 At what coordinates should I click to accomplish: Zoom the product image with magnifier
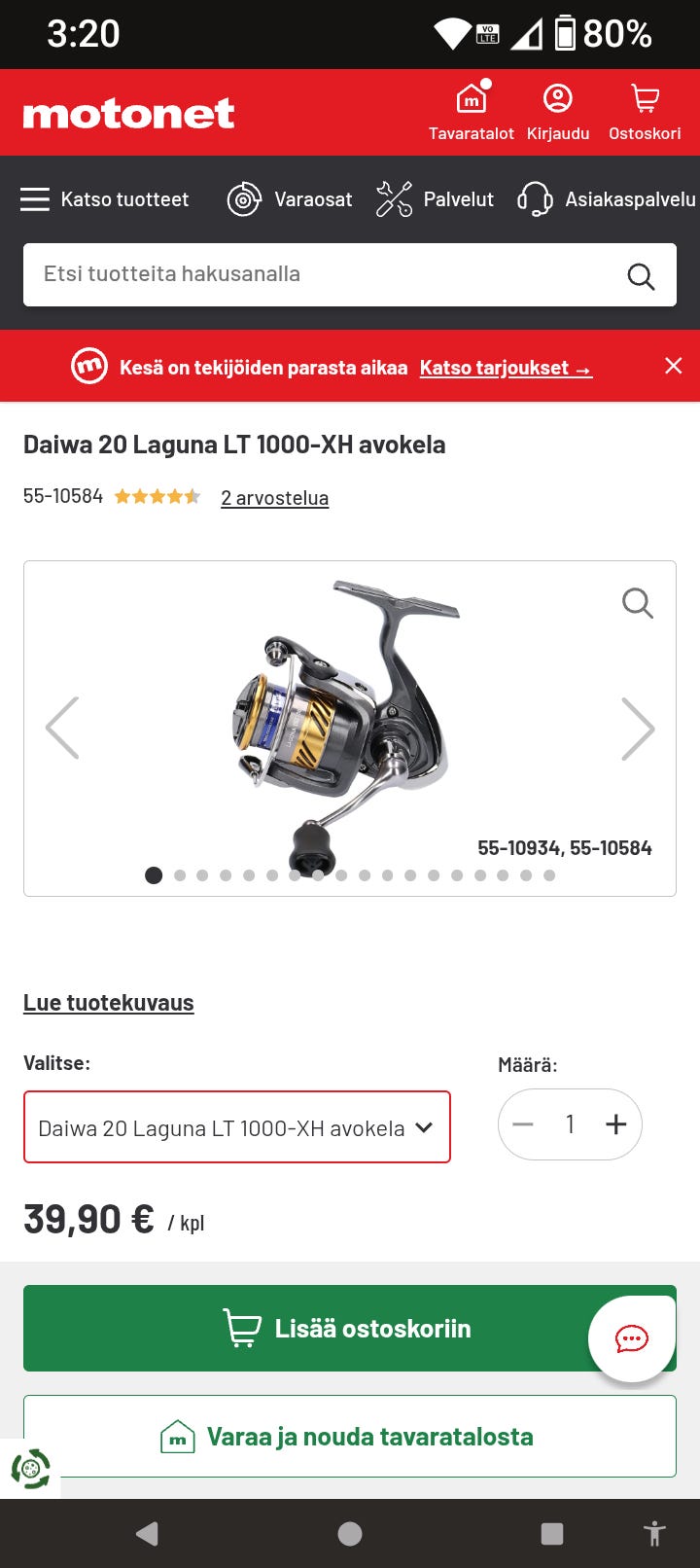pos(638,603)
